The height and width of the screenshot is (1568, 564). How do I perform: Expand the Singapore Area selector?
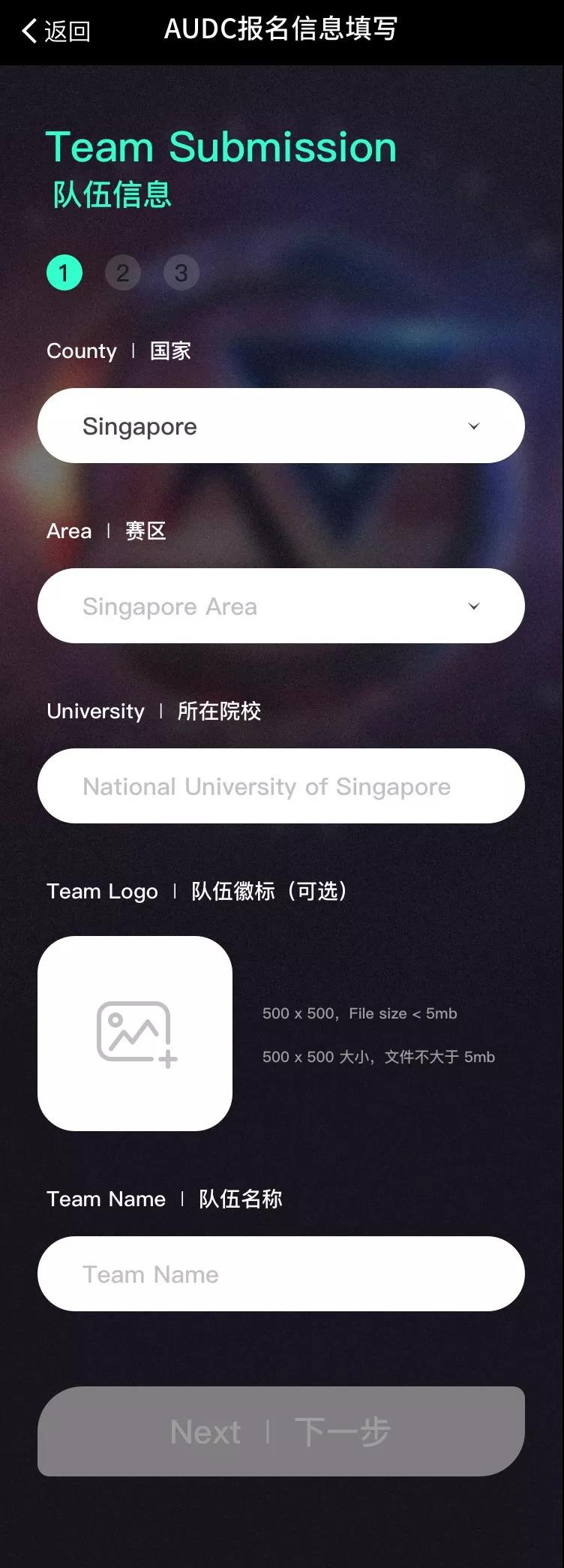click(281, 606)
